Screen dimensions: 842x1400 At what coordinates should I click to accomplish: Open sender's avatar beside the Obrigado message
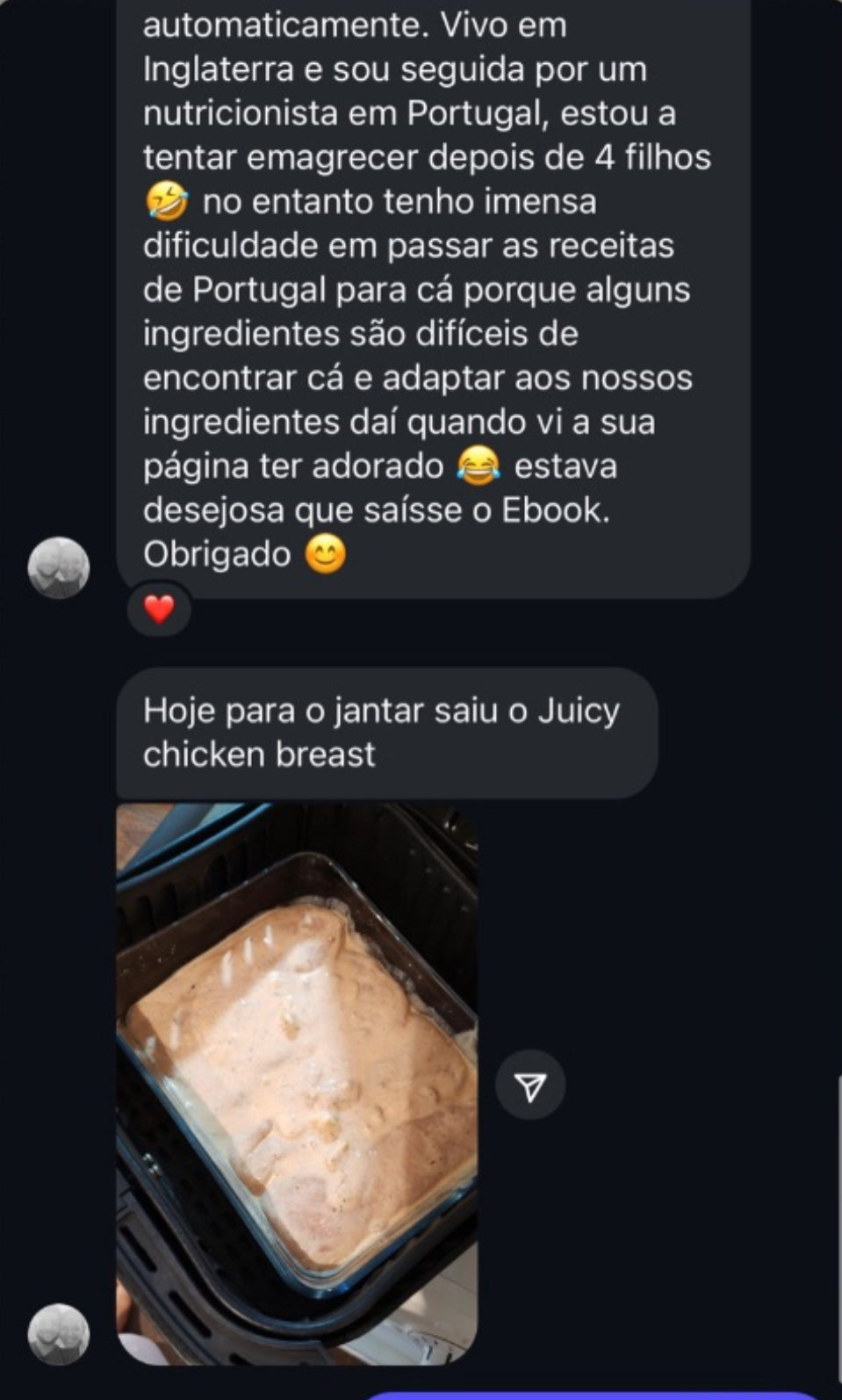click(x=59, y=566)
